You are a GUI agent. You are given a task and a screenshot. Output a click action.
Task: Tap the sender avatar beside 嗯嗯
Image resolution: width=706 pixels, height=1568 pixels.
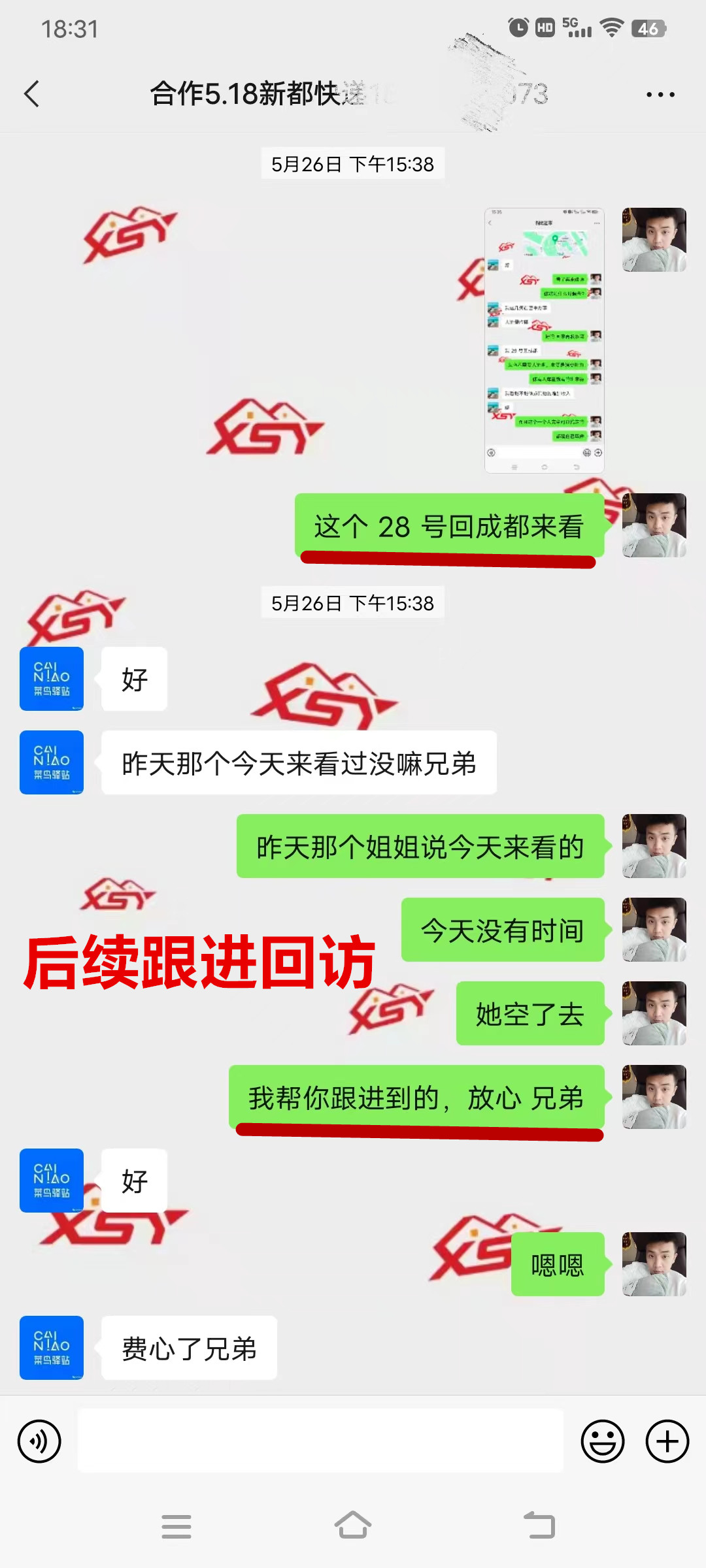[x=654, y=1264]
